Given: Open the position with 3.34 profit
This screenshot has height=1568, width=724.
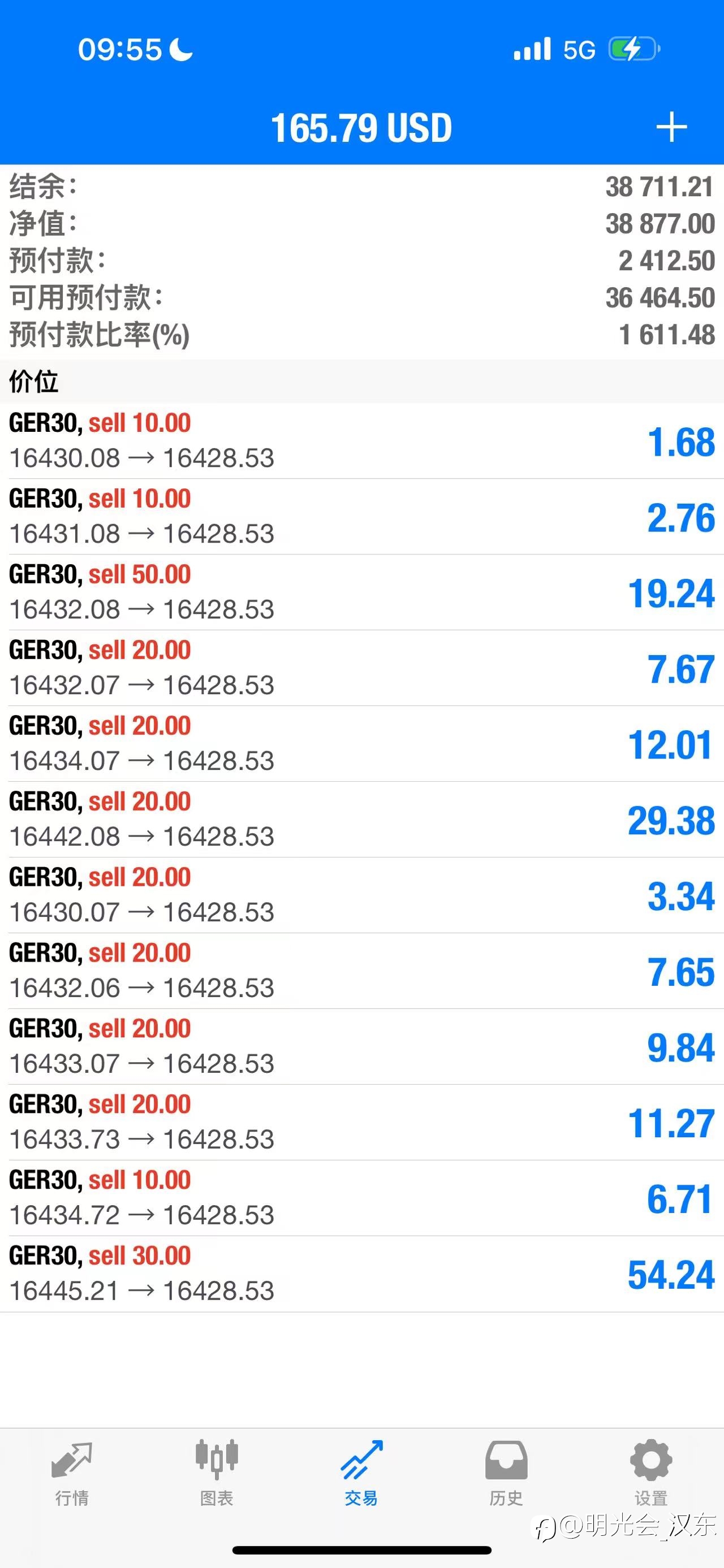Looking at the screenshot, I should click(x=361, y=895).
